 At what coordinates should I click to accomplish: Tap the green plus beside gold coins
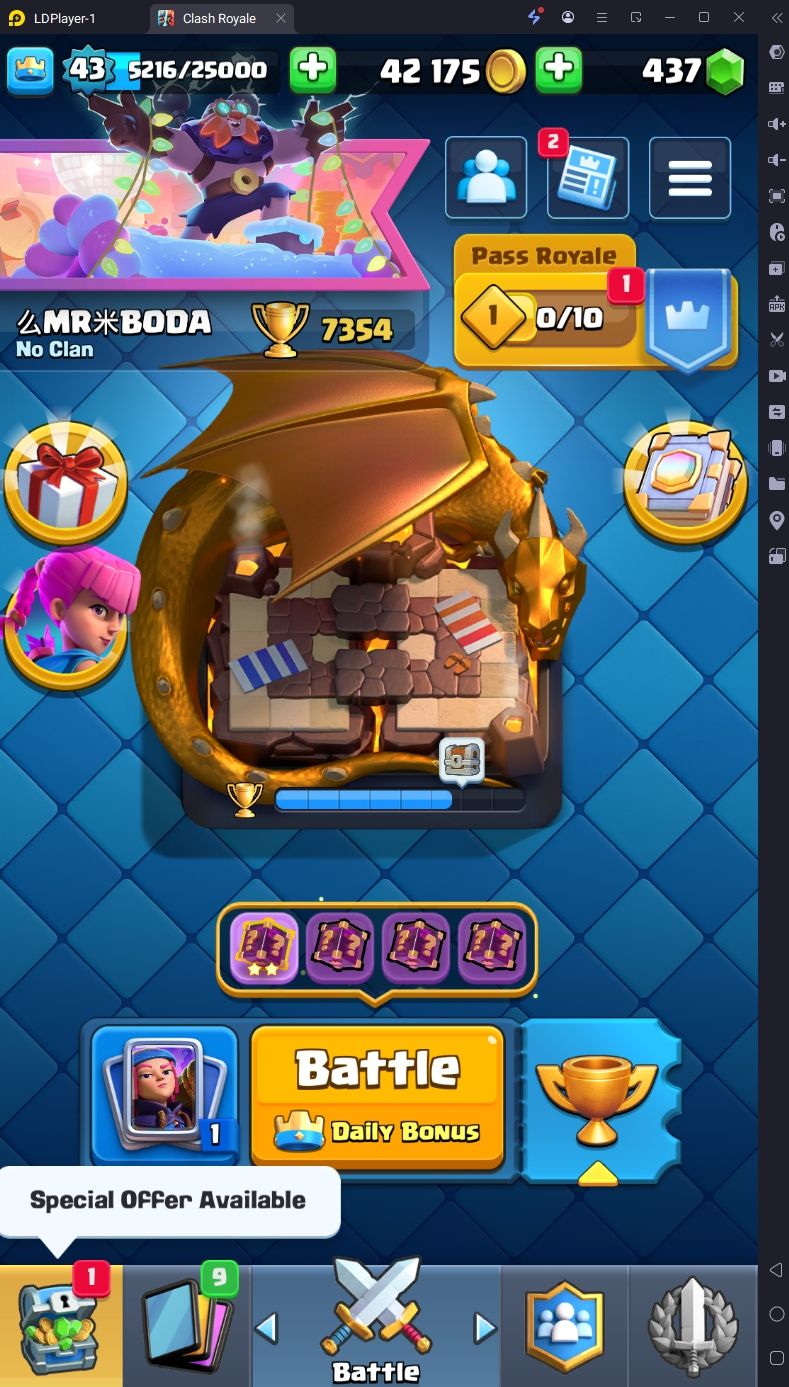tap(559, 69)
